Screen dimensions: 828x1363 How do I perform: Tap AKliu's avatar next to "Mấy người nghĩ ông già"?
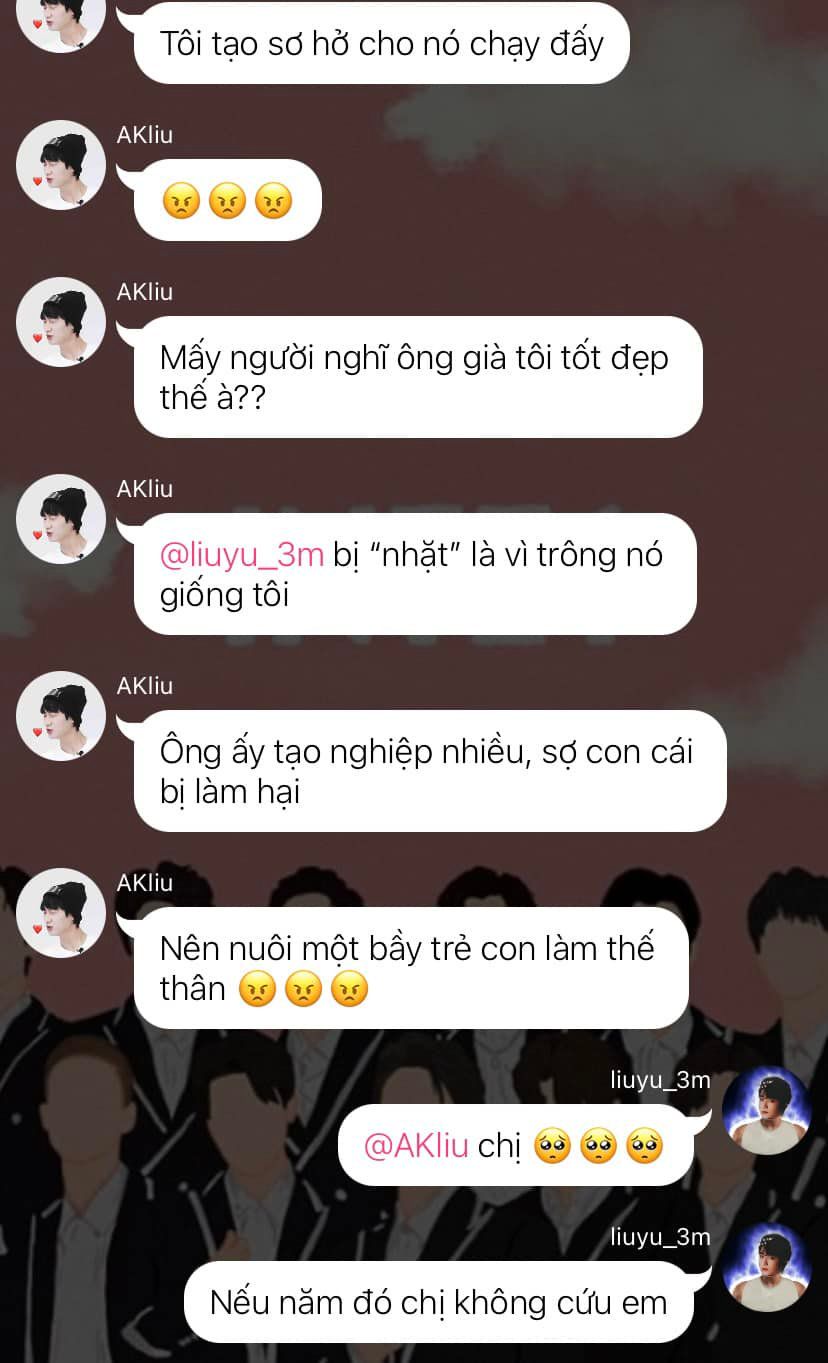coord(61,322)
